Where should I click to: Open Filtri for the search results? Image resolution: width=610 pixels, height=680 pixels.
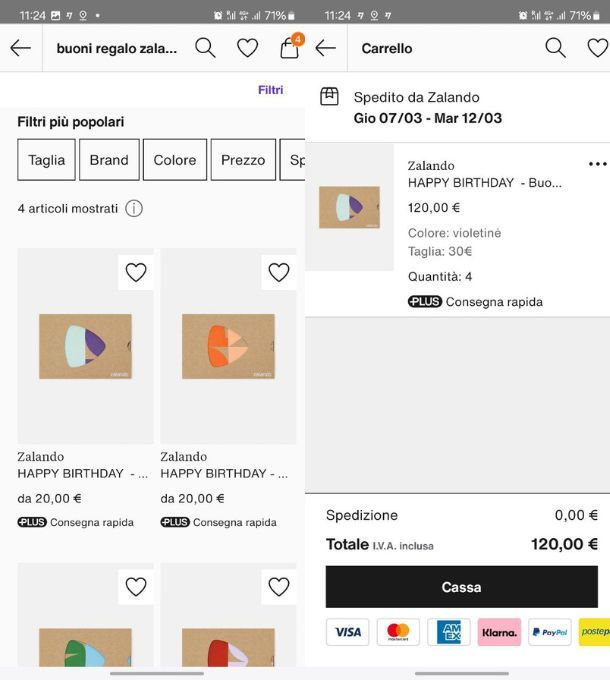(x=270, y=90)
